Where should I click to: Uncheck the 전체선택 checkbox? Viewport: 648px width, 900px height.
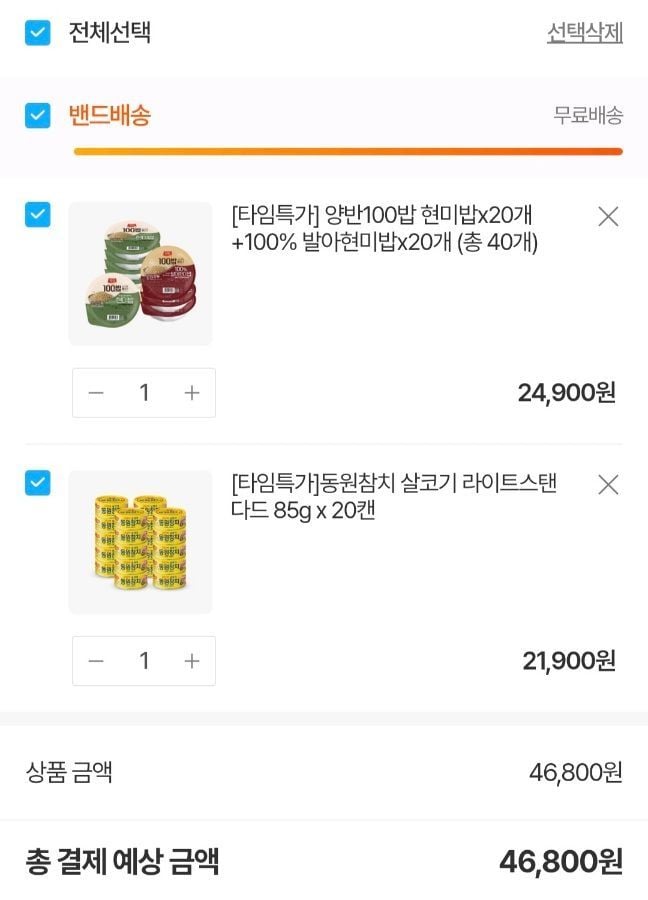tap(37, 33)
